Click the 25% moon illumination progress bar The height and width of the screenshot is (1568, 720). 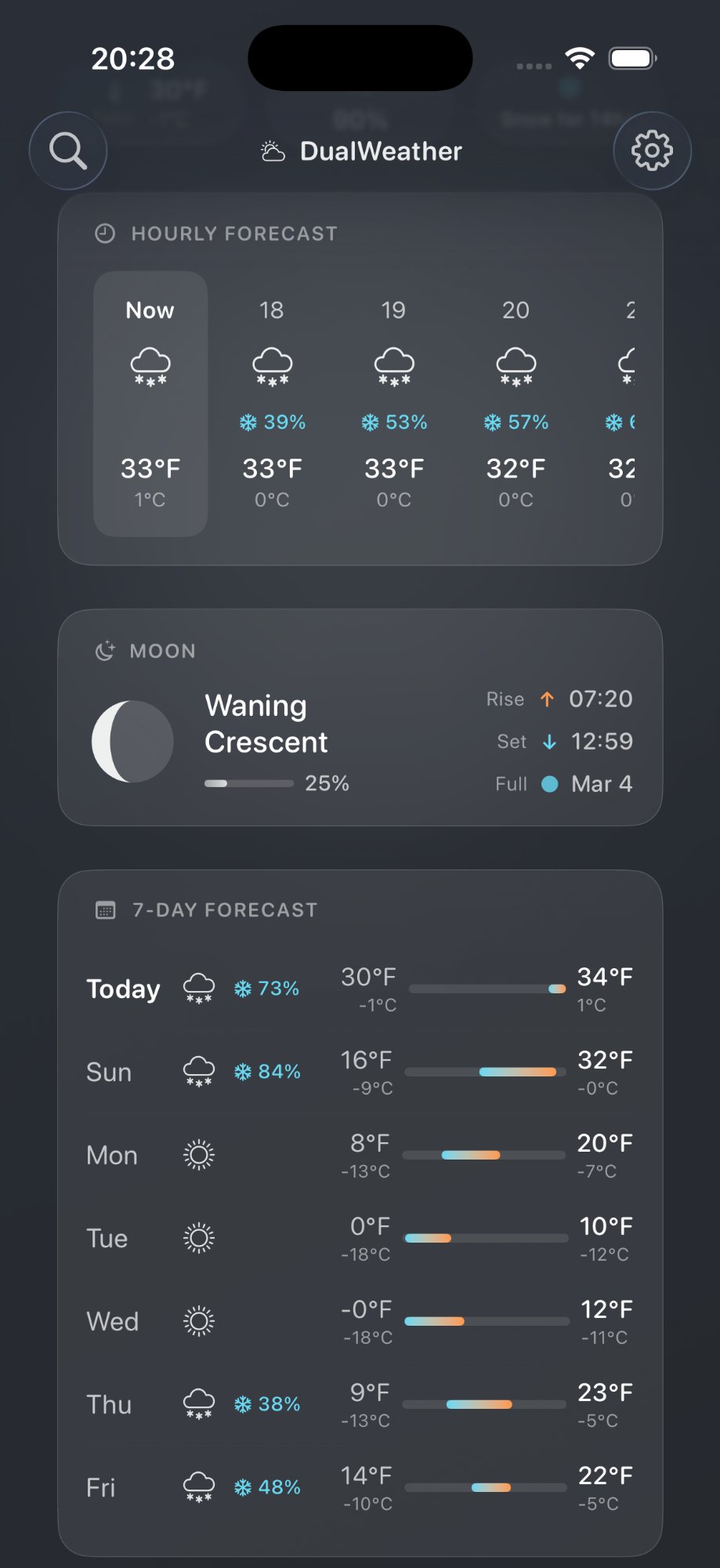pos(248,783)
